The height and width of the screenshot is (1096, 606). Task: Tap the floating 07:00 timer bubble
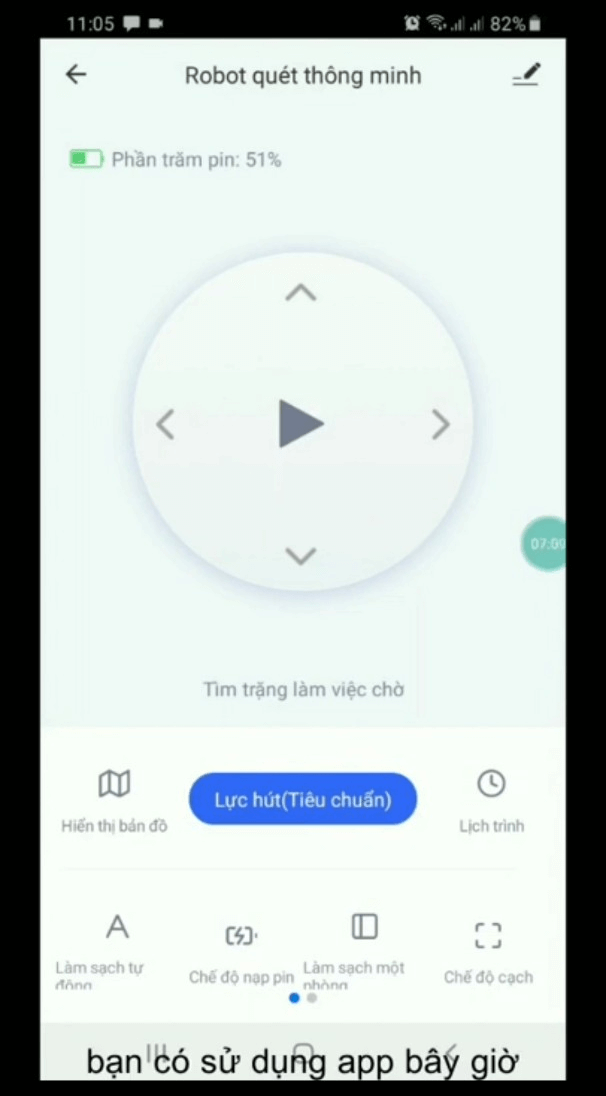pos(545,544)
